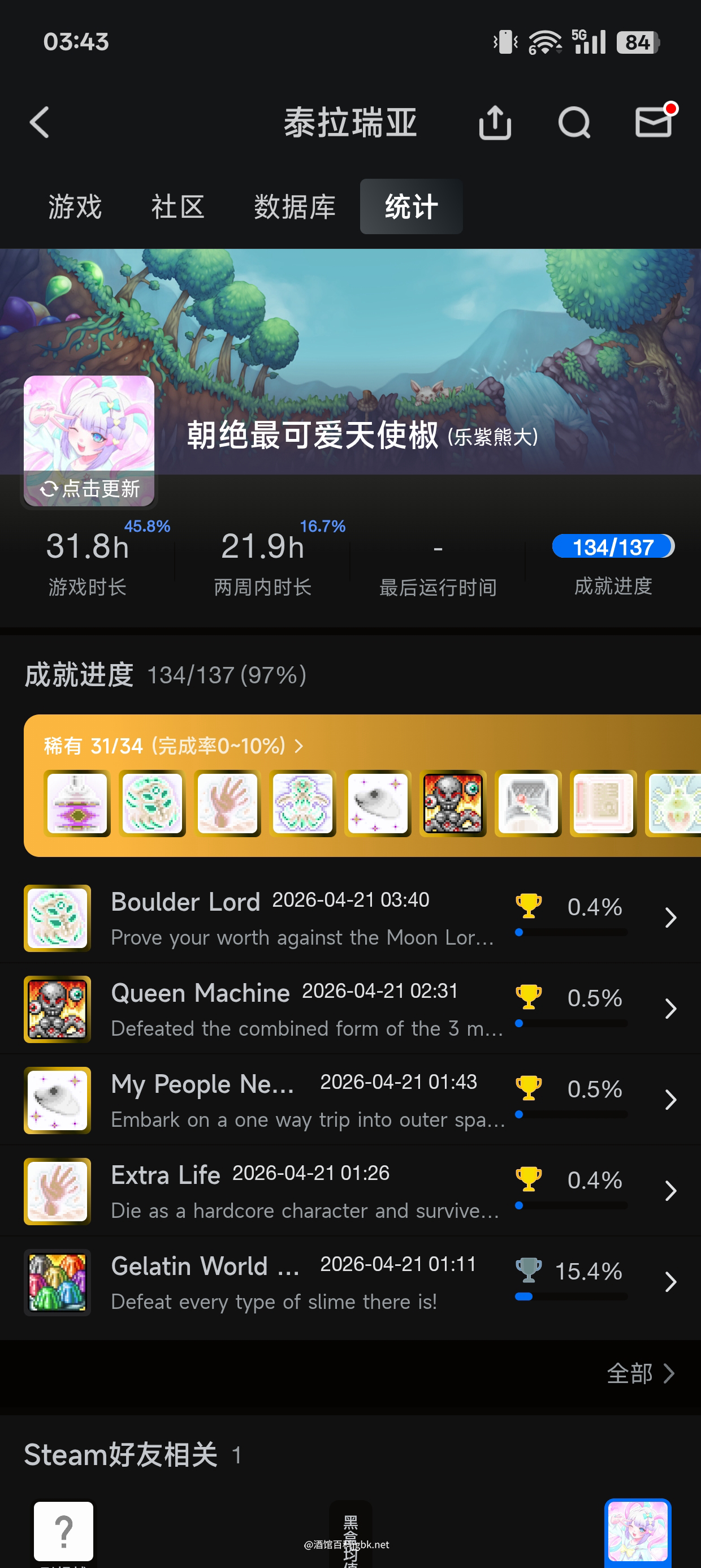Switch to the 数据库 tab

tap(295, 207)
